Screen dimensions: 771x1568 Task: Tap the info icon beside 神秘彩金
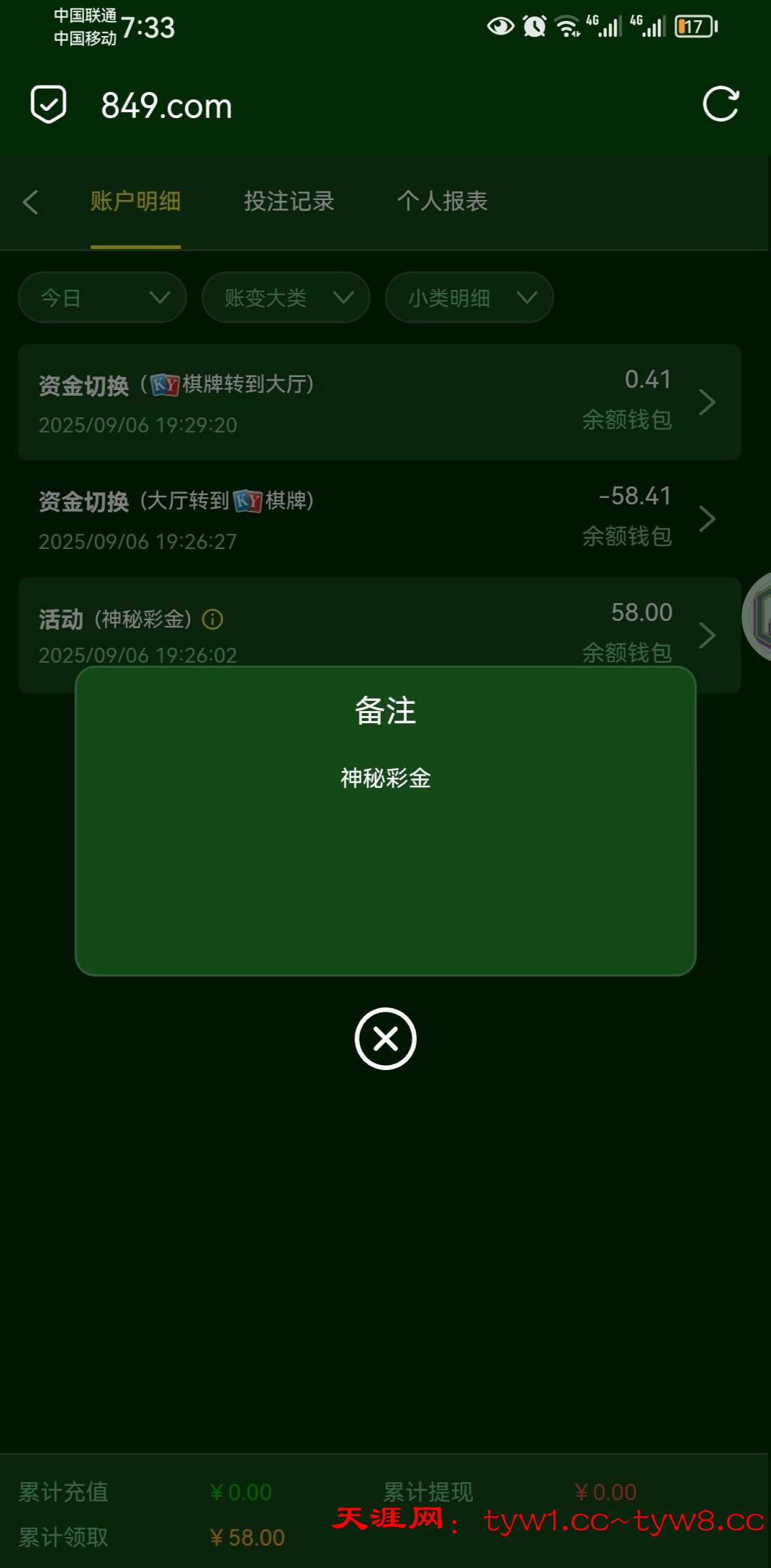(212, 619)
